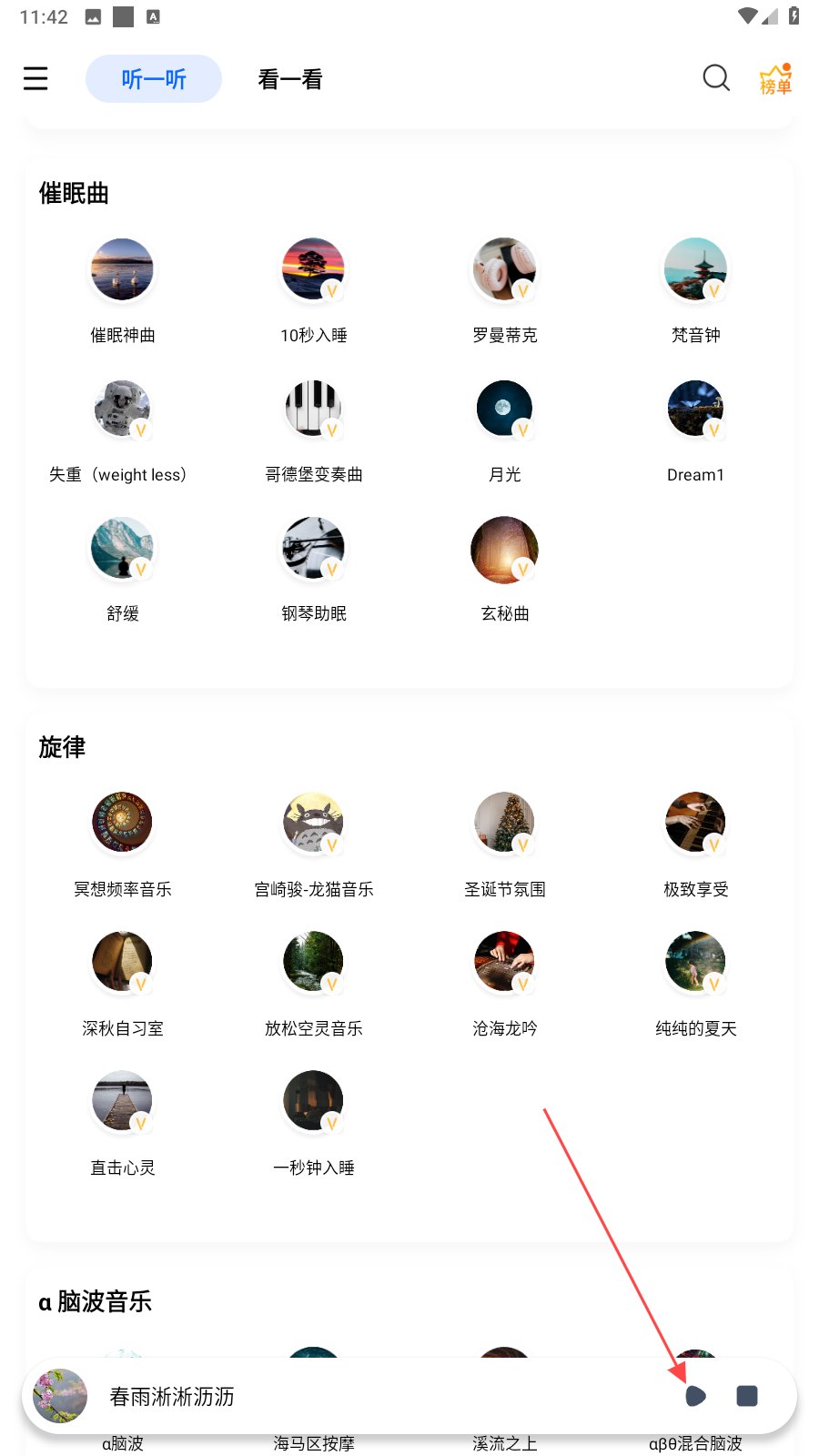This screenshot has width=819, height=1456.
Task: Open the search icon
Action: (716, 78)
